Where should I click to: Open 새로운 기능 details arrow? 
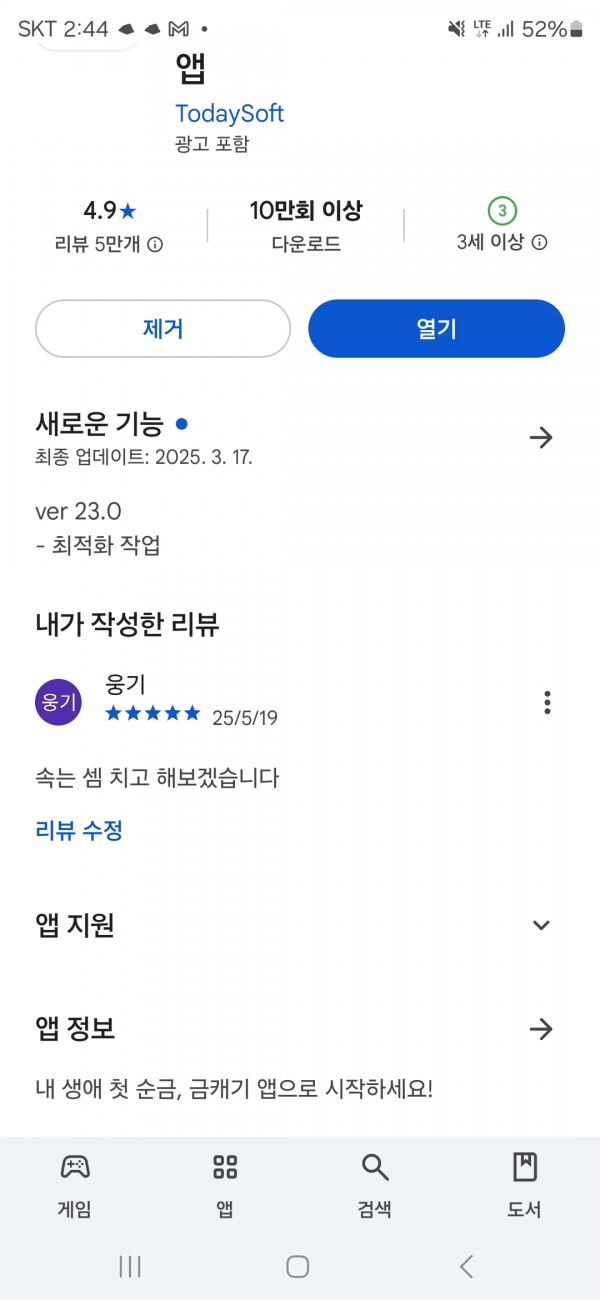pyautogui.click(x=541, y=437)
